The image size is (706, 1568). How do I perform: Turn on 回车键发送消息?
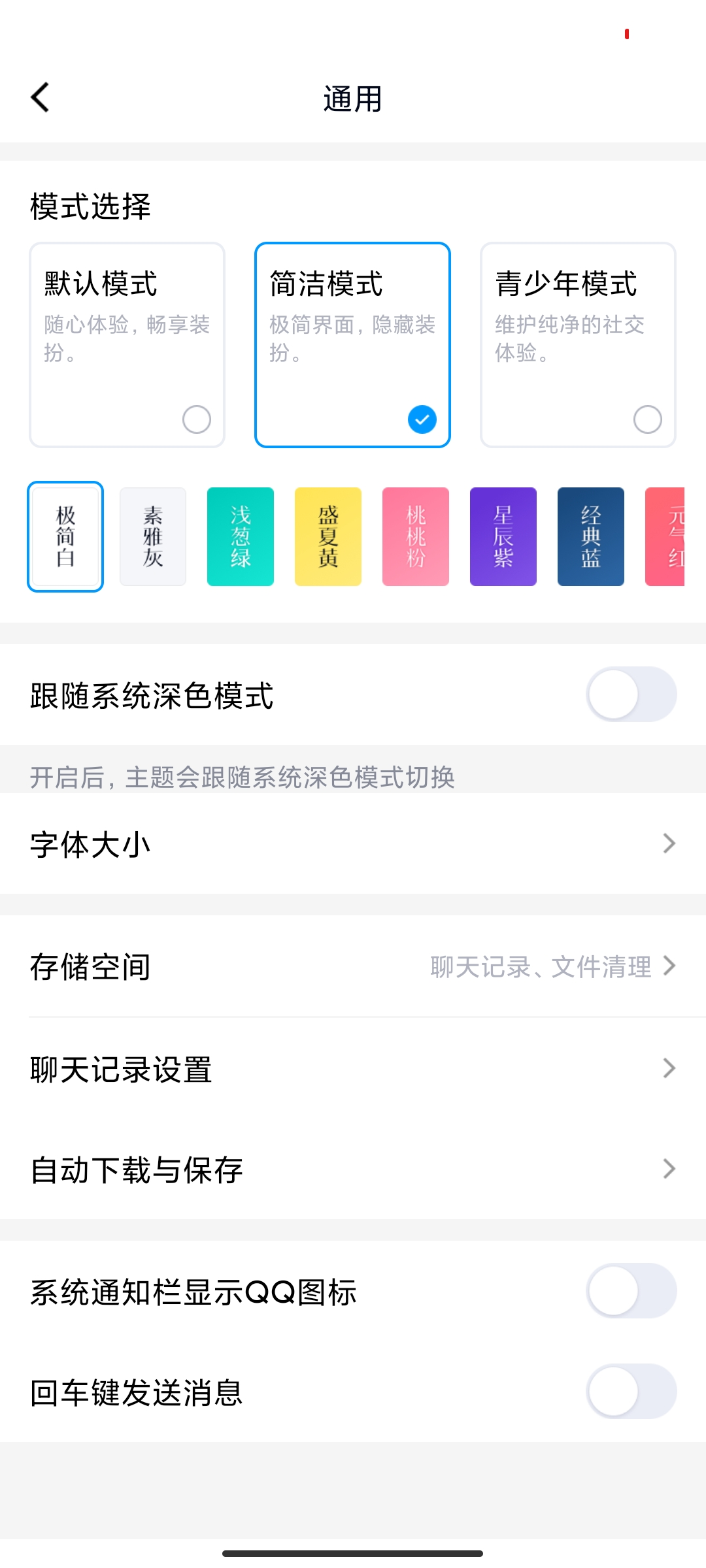631,1392
